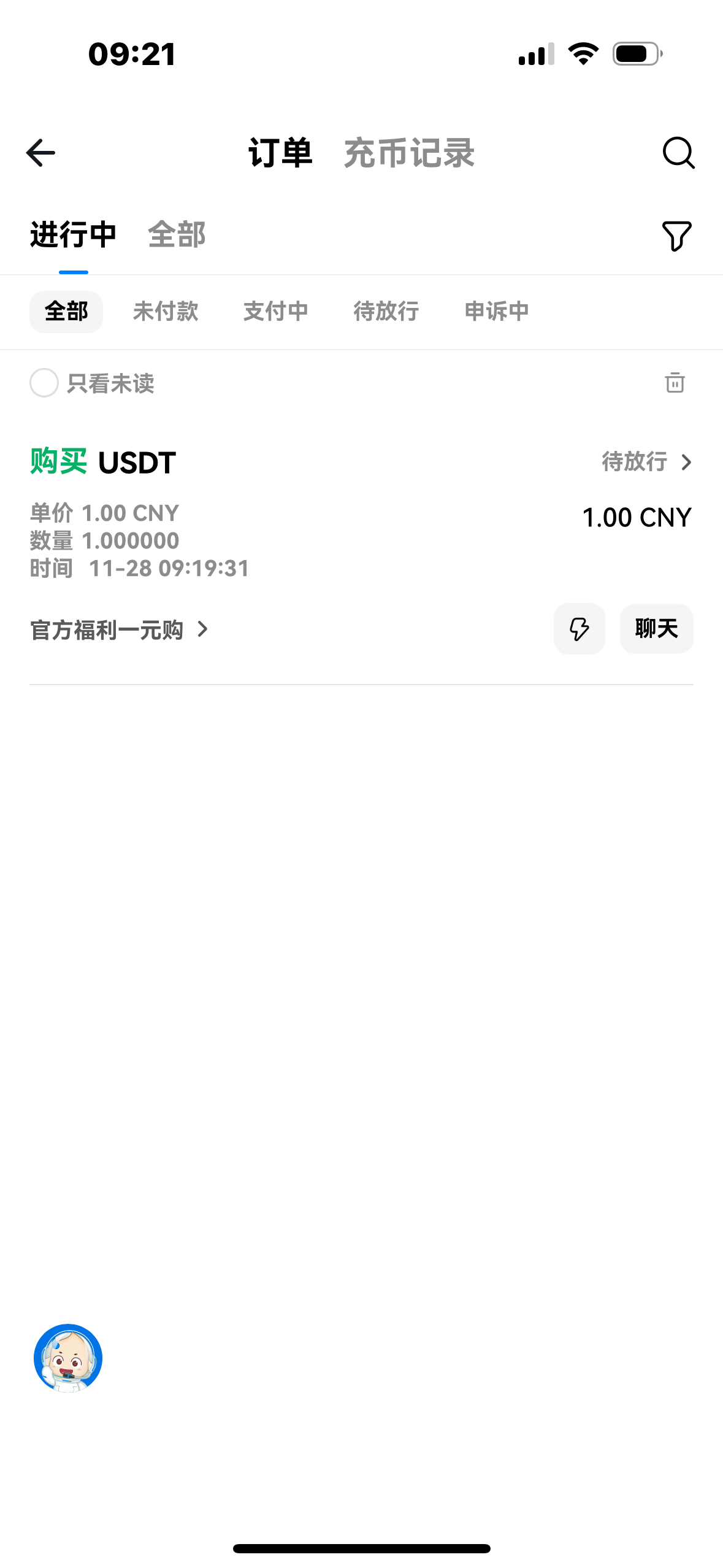This screenshot has height=1568, width=723.
Task: Open the search magnifier icon
Action: coord(678,153)
